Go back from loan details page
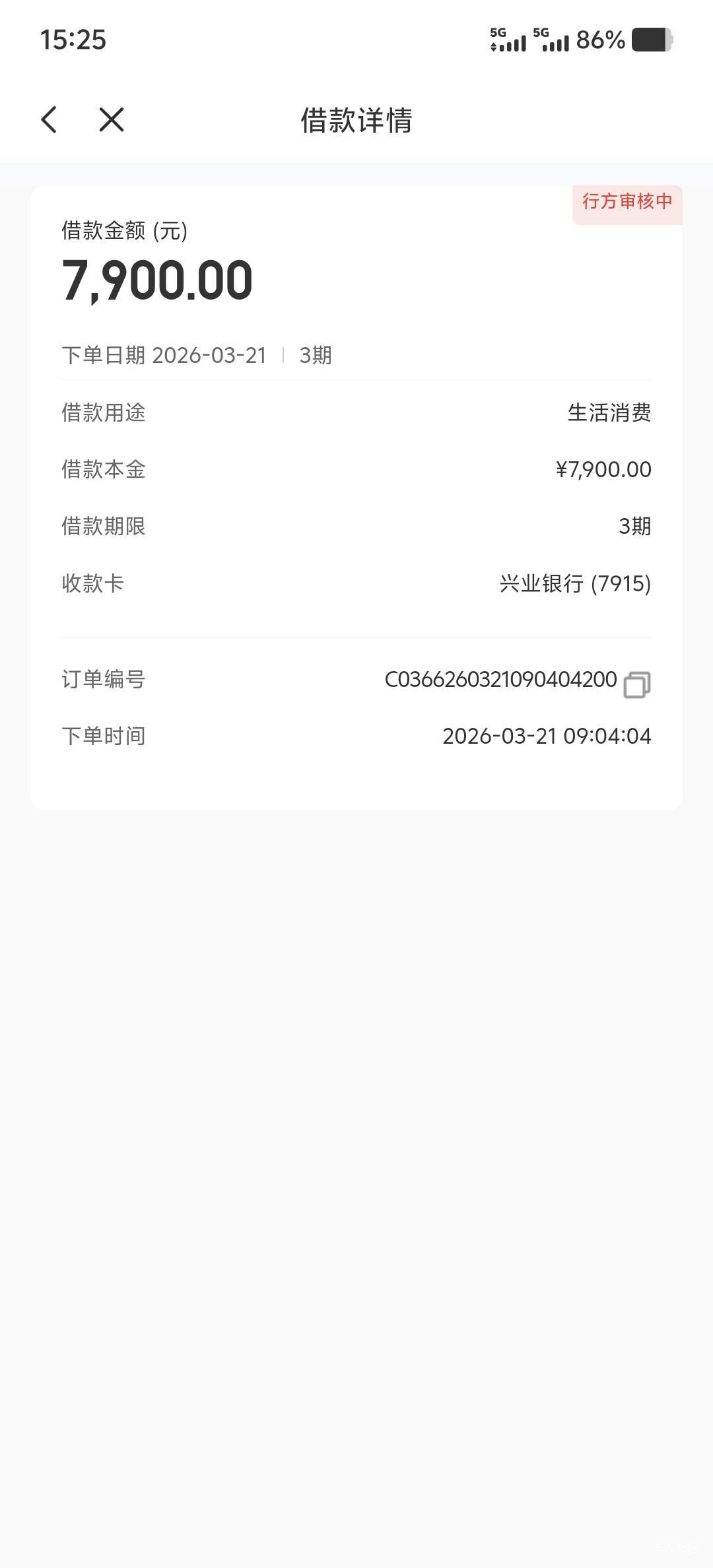713x1568 pixels. tap(49, 120)
